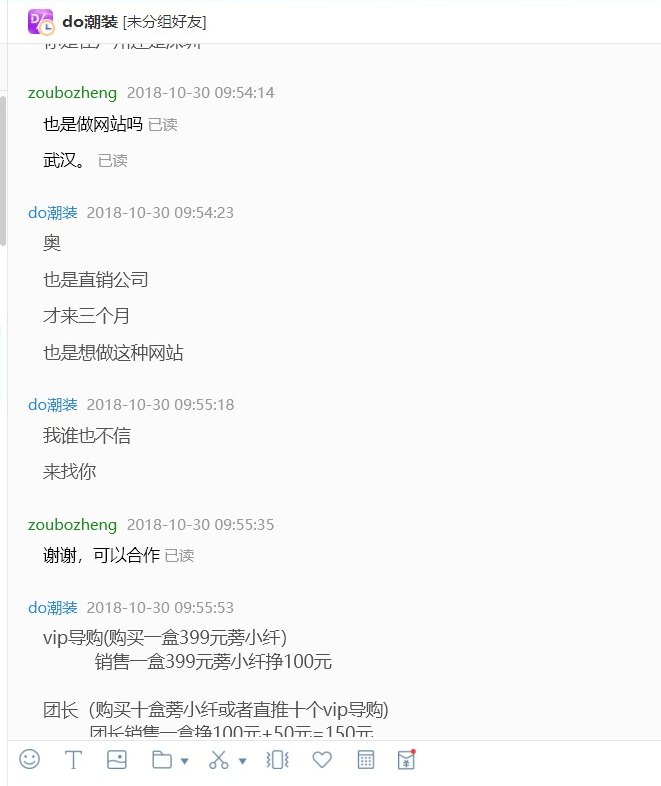Send an image from the toolbar
661x786 pixels.
pos(116,760)
